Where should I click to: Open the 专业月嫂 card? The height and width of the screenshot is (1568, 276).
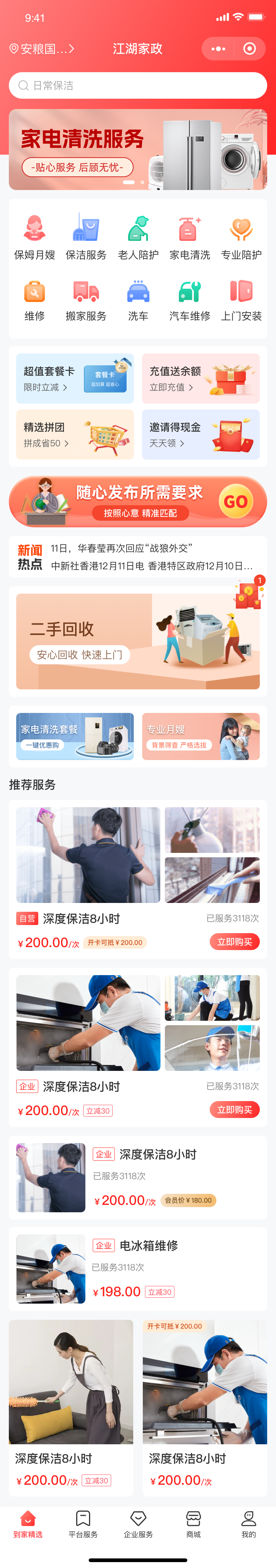click(201, 736)
